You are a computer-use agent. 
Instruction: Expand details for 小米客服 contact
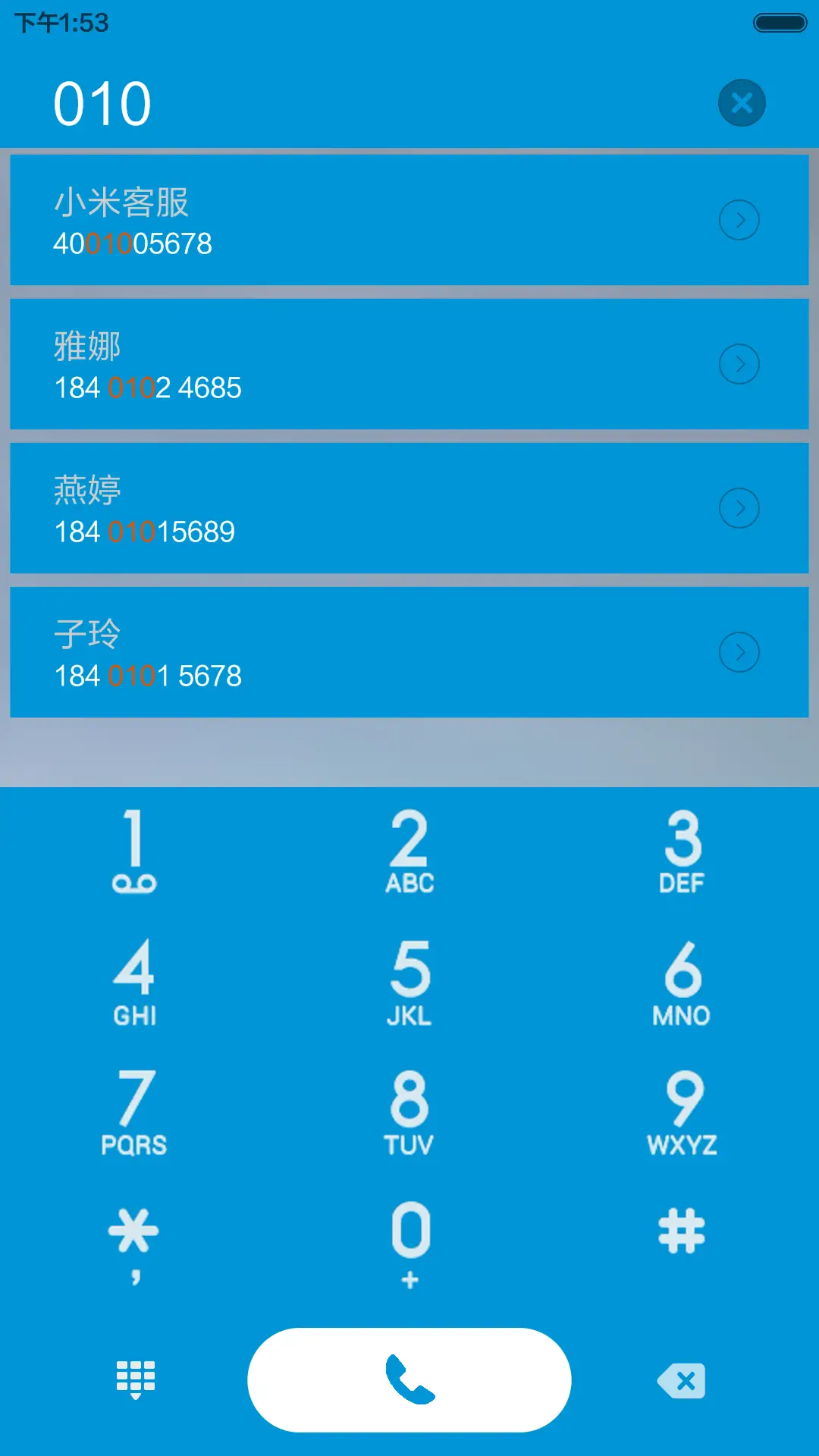point(739,220)
